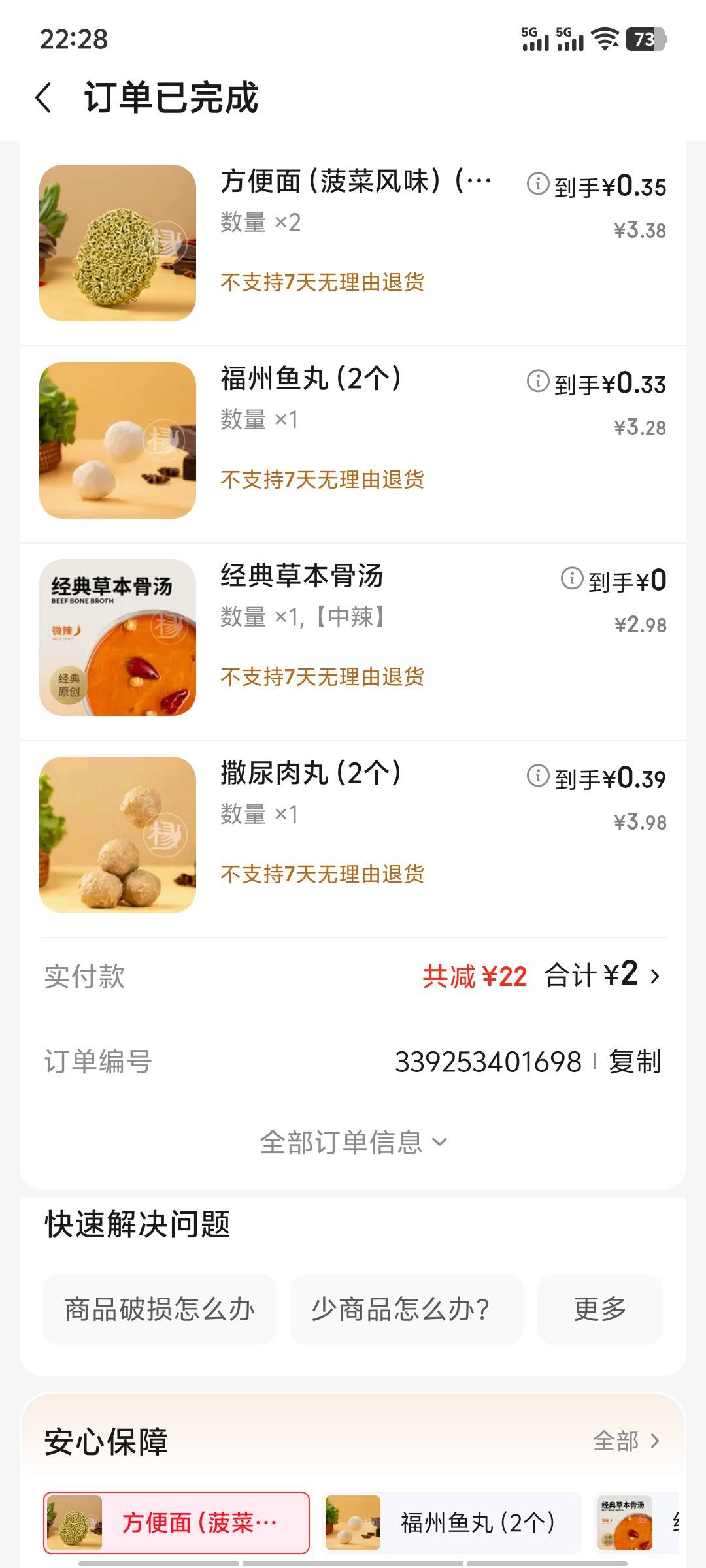
Task: Select 少商品怎么办? quick help
Action: tap(406, 1309)
